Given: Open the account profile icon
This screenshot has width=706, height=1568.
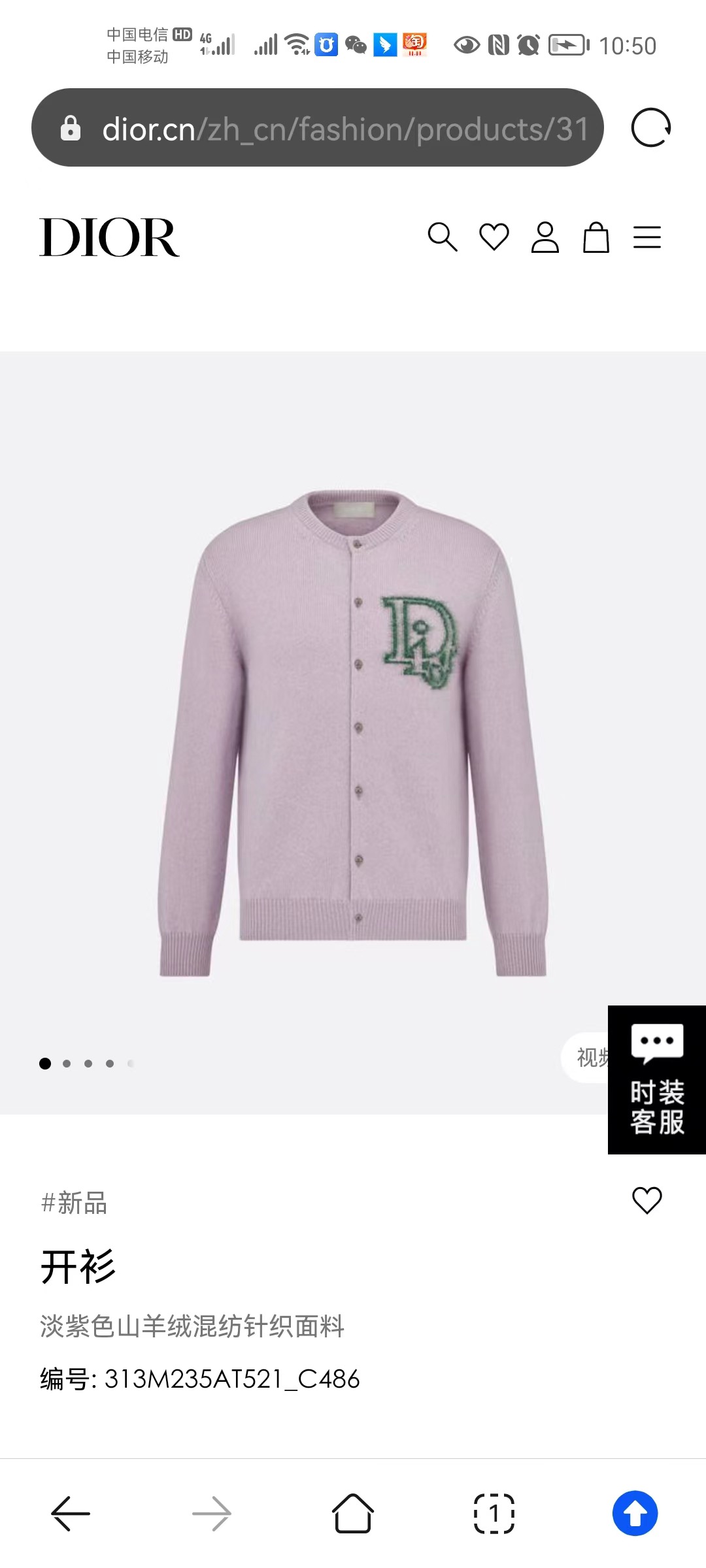Looking at the screenshot, I should 545,237.
